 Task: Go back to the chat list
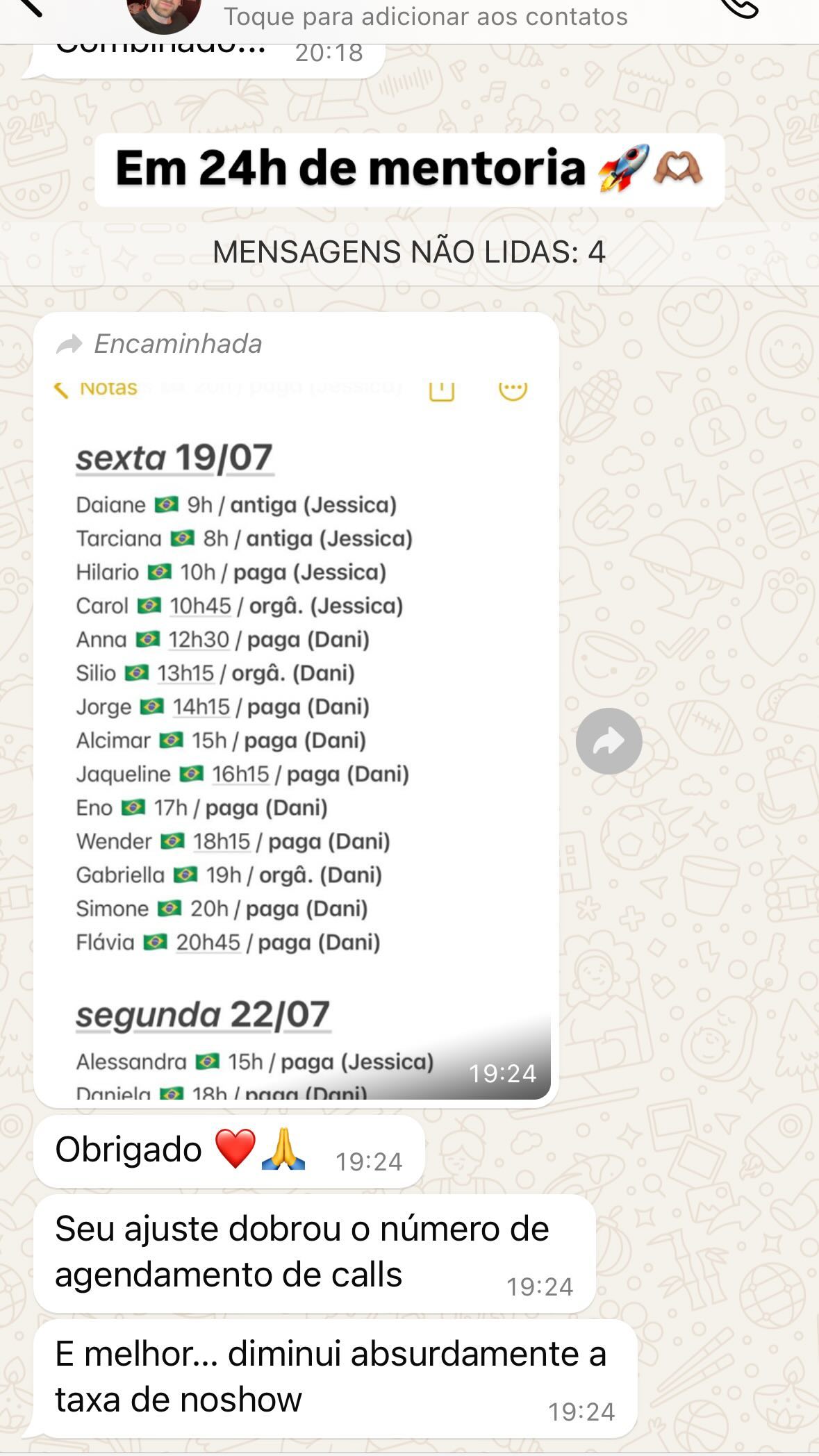click(28, 7)
